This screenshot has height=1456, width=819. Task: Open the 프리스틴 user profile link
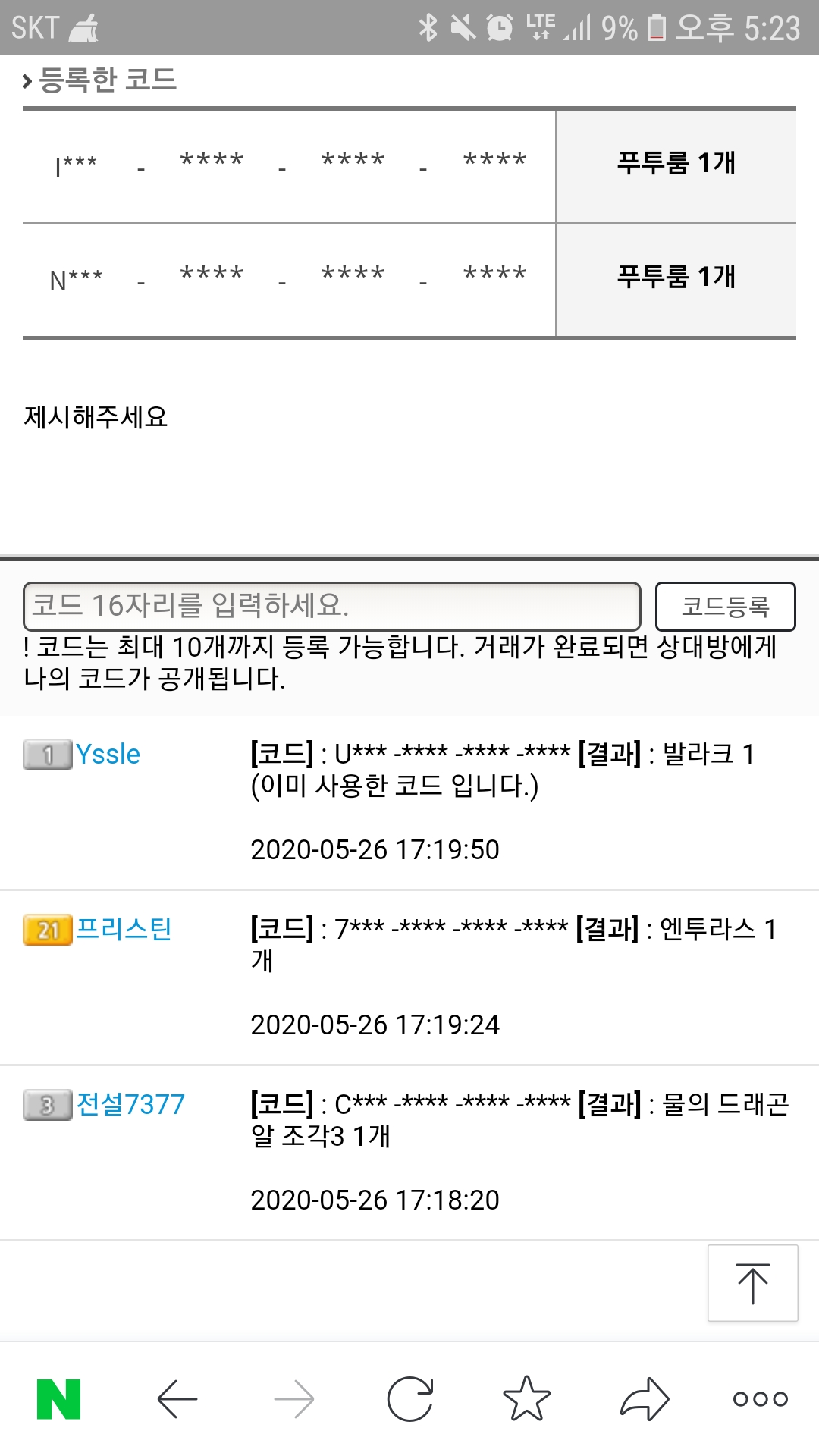(x=124, y=930)
